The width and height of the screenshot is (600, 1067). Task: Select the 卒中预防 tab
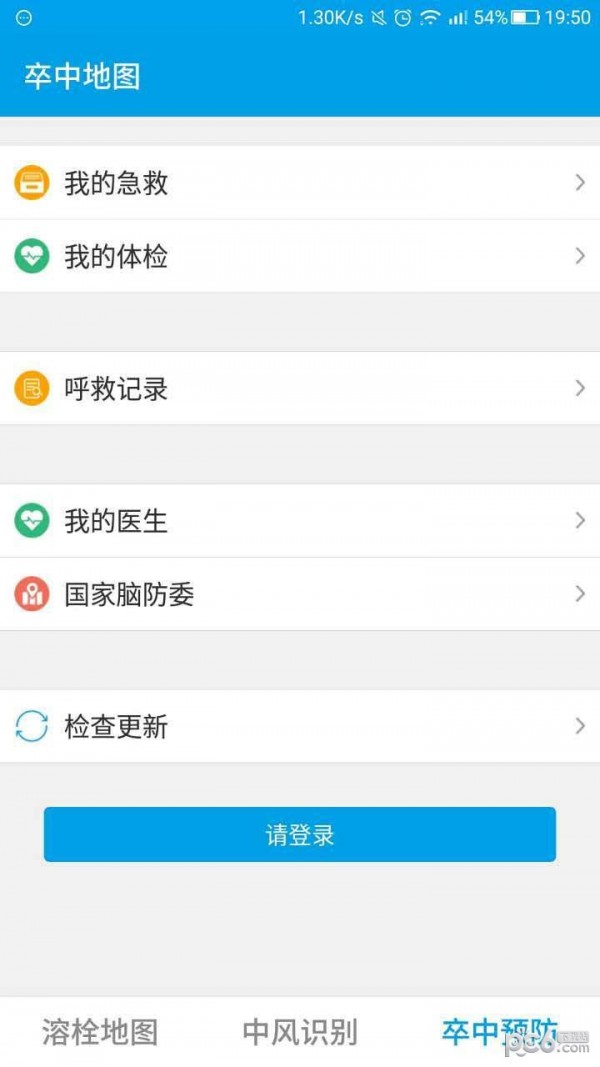pos(499,1032)
